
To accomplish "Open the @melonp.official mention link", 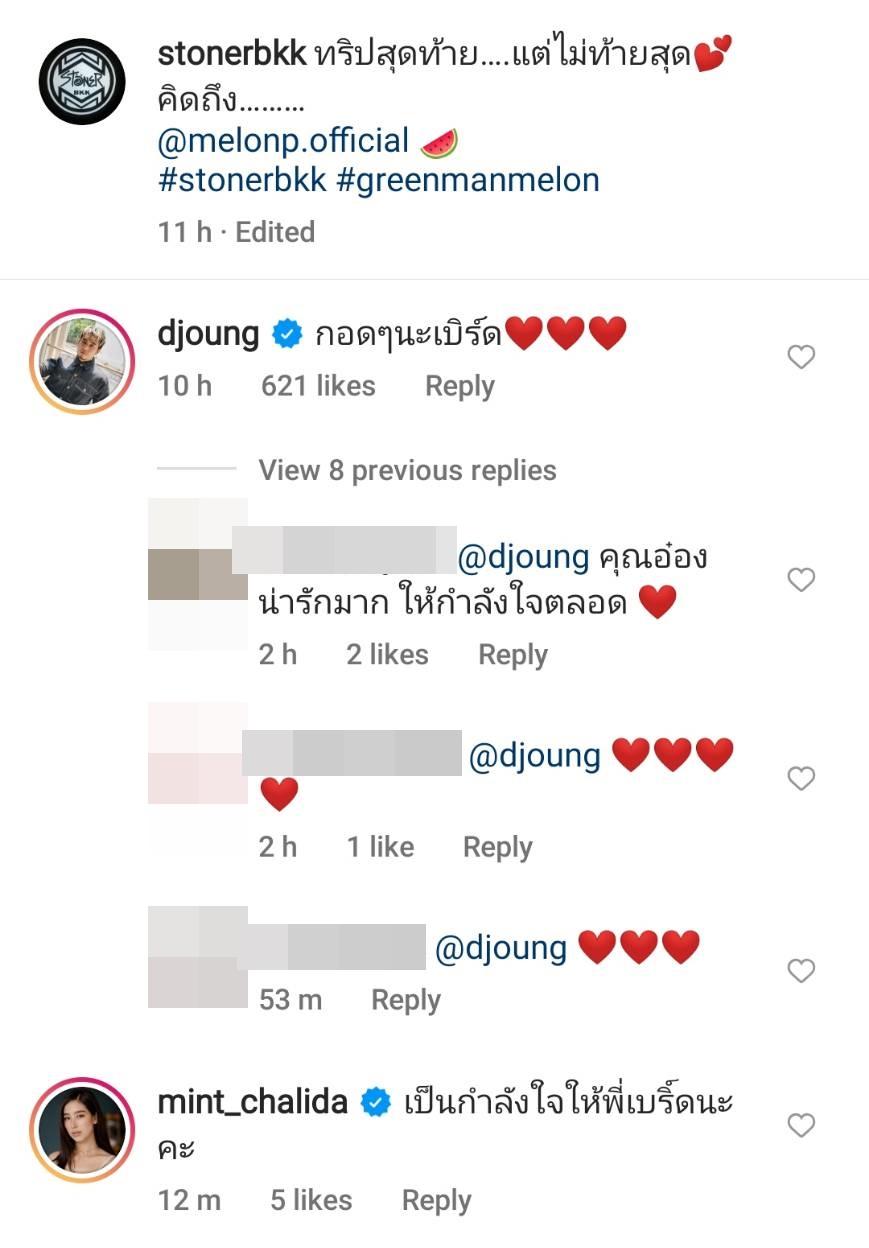I will [283, 141].
